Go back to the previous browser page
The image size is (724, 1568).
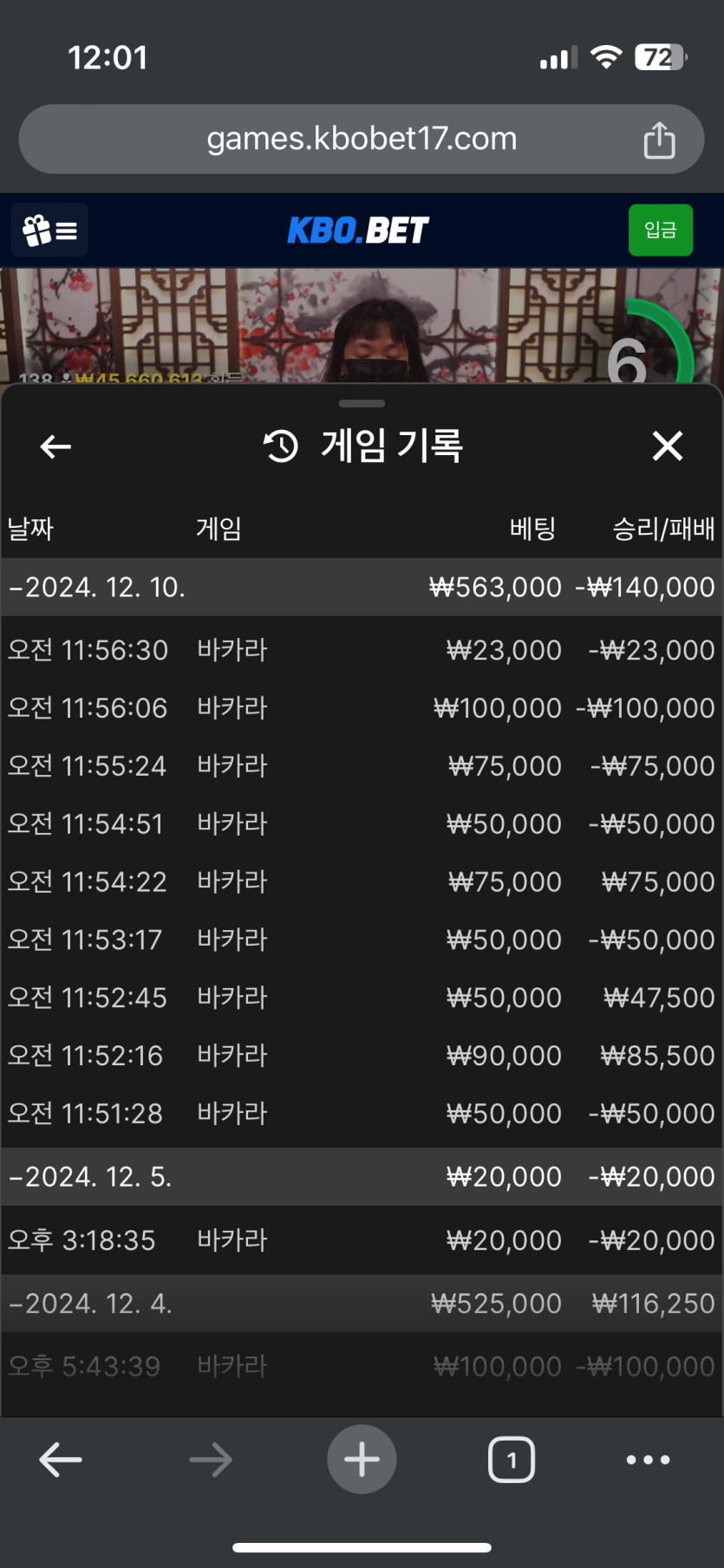[61, 1460]
